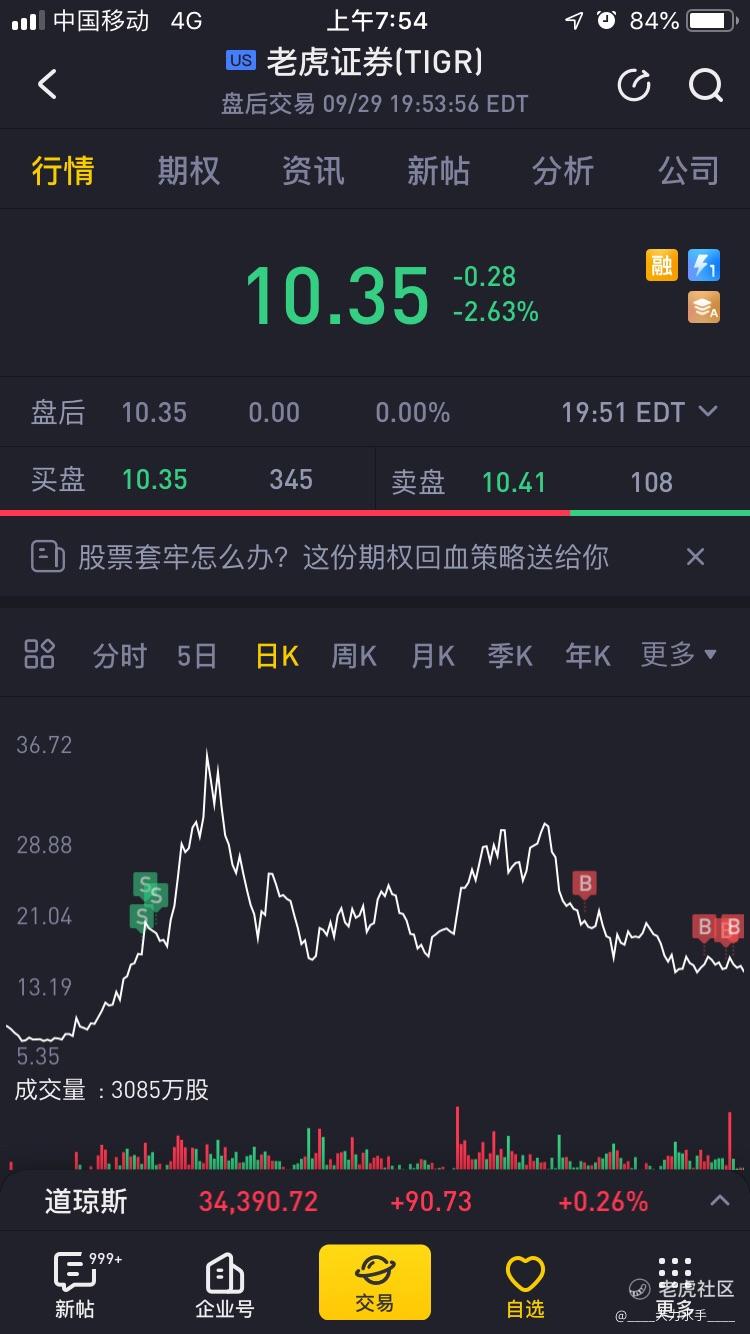Select the 月K chart period
This screenshot has height=1334, width=750.
(432, 656)
